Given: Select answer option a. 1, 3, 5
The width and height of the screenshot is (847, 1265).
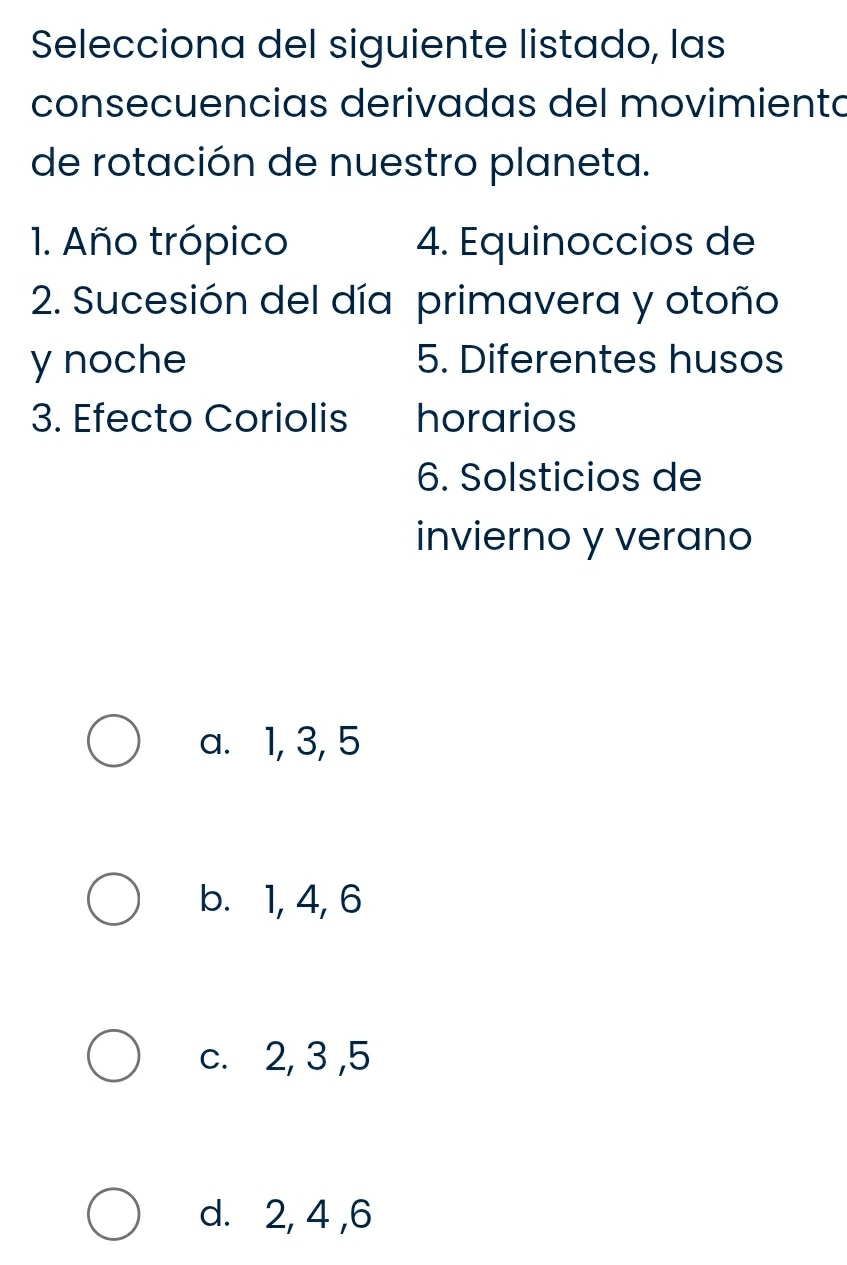Looking at the screenshot, I should (x=114, y=741).
